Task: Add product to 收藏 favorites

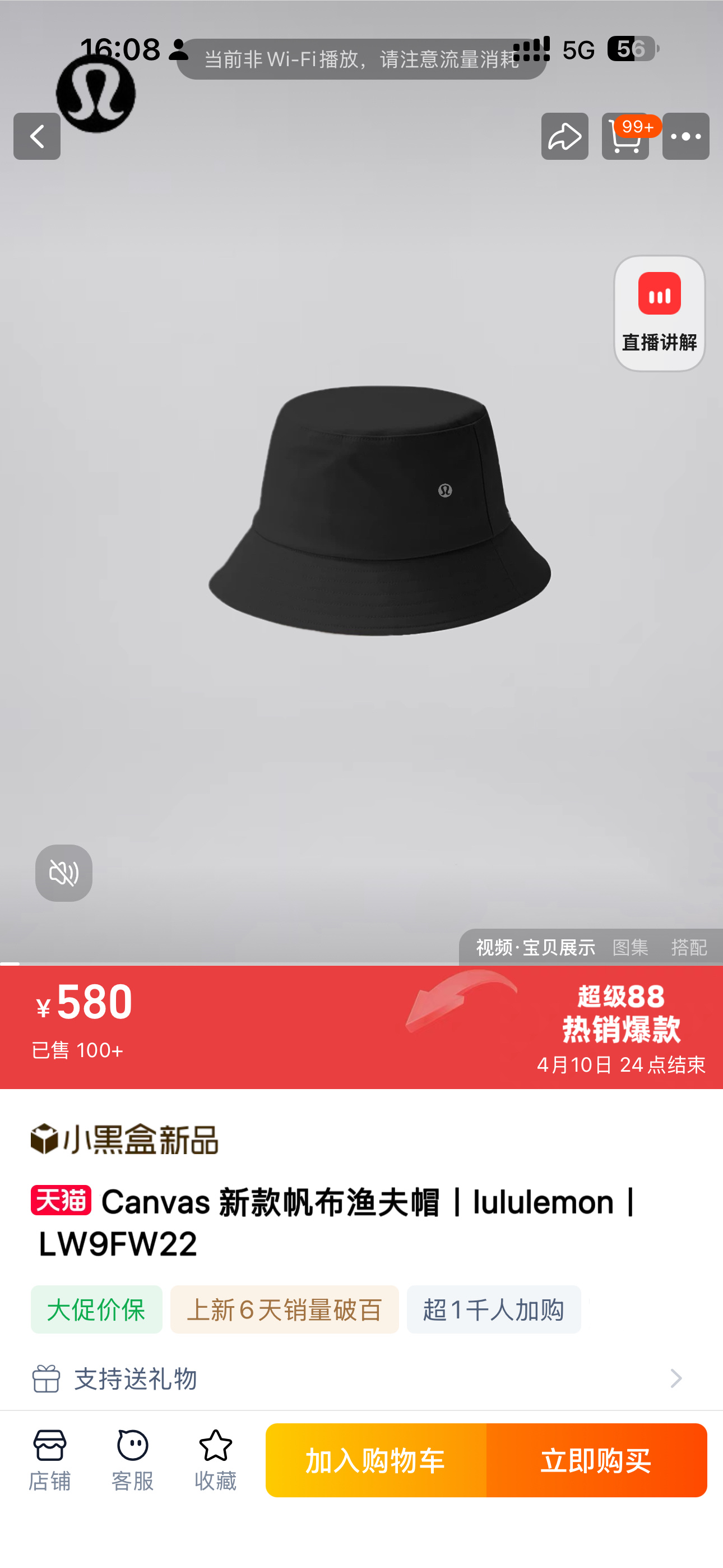Action: pos(215,1460)
